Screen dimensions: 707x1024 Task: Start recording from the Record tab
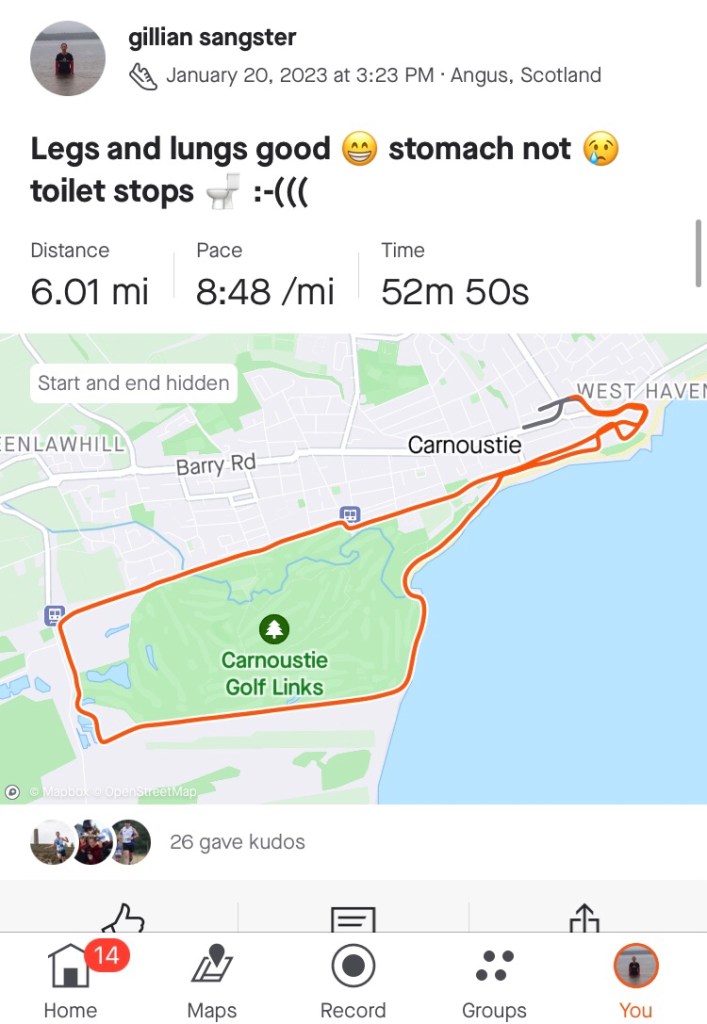click(x=353, y=980)
